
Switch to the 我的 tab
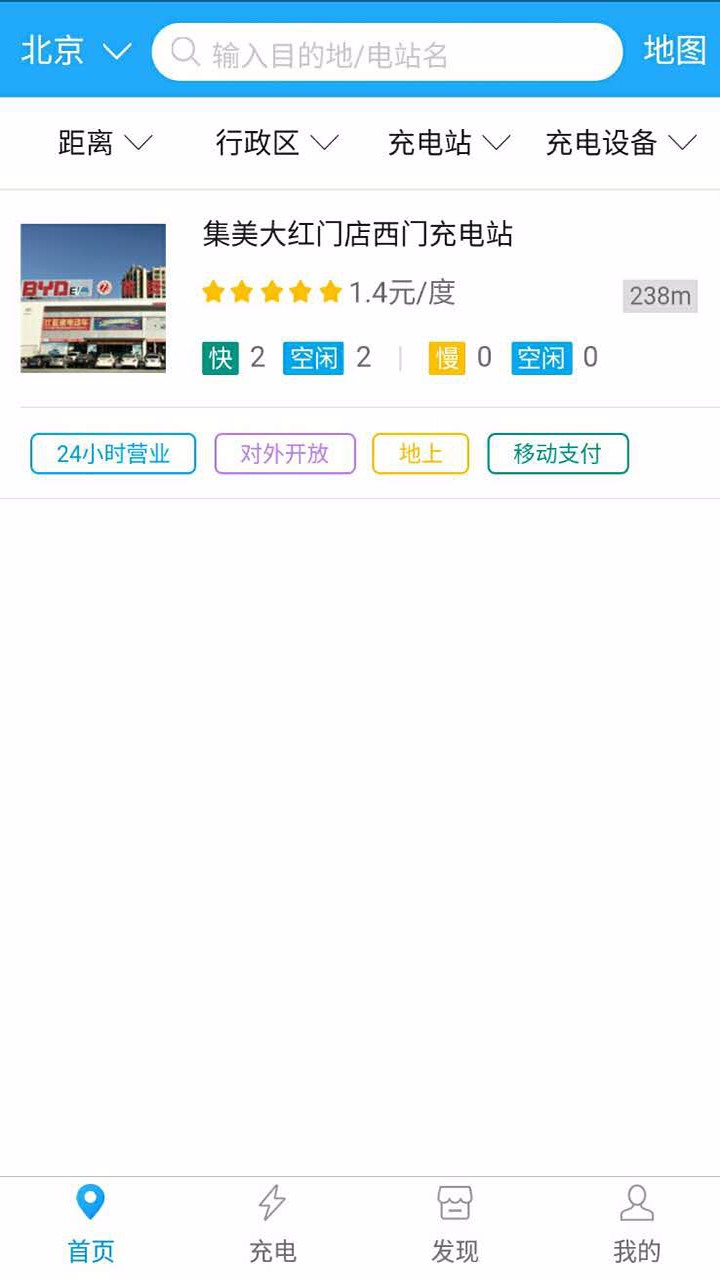click(x=637, y=1226)
